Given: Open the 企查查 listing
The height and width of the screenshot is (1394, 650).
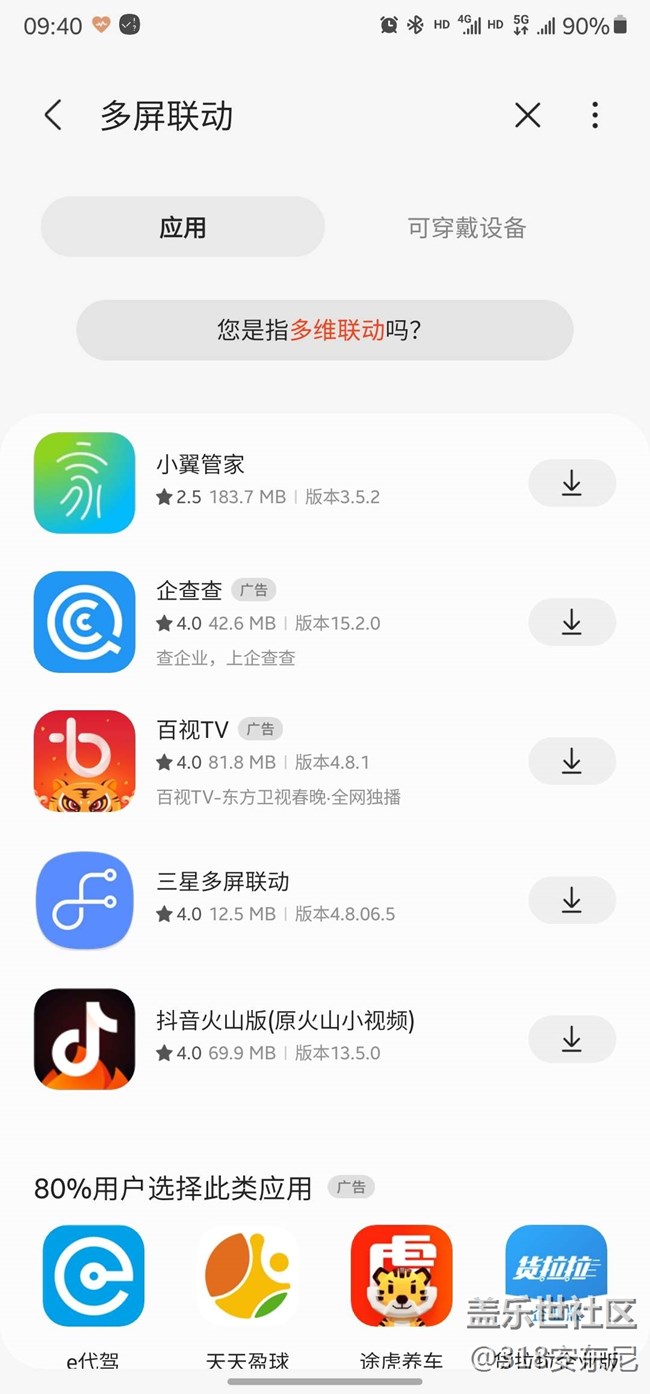Looking at the screenshot, I should point(189,591).
